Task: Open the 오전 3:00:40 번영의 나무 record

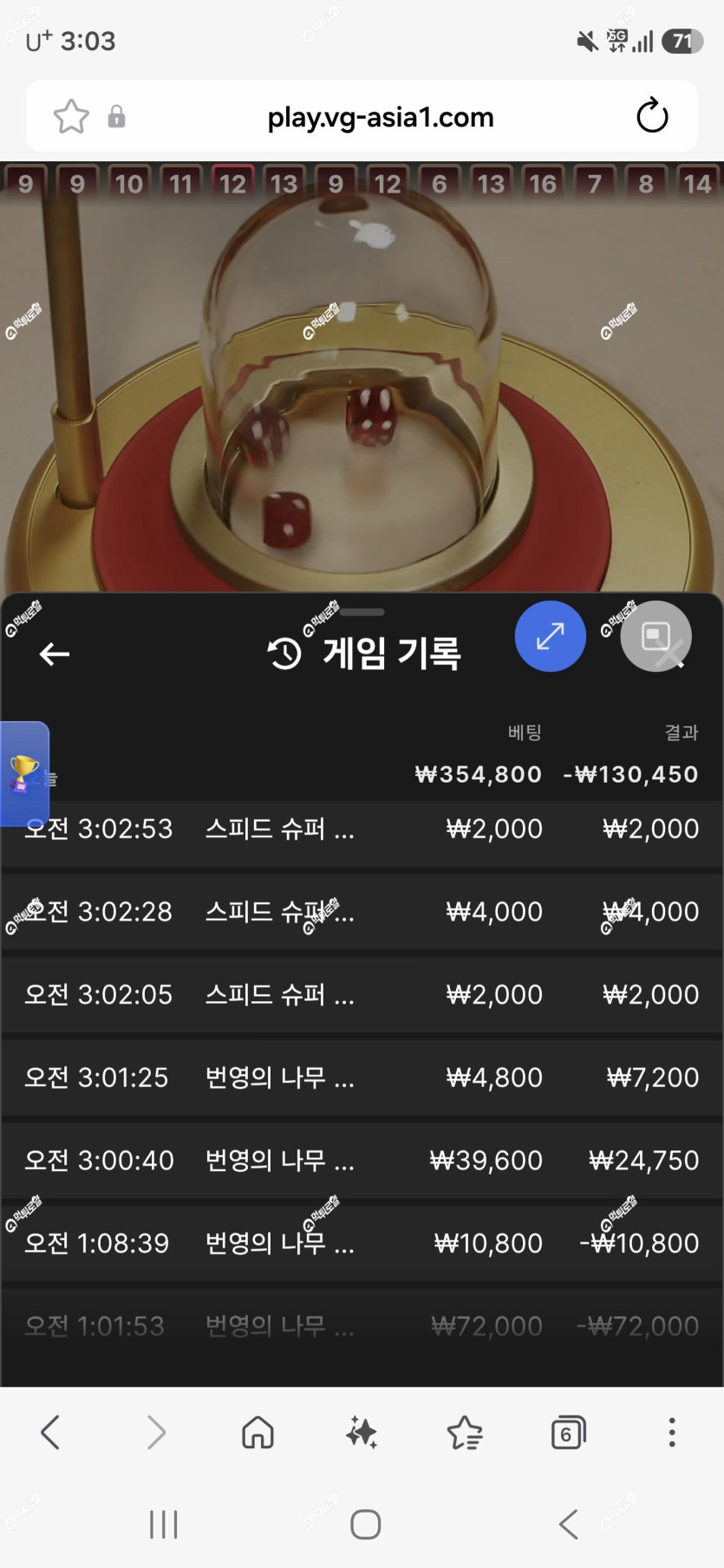Action: (362, 1160)
